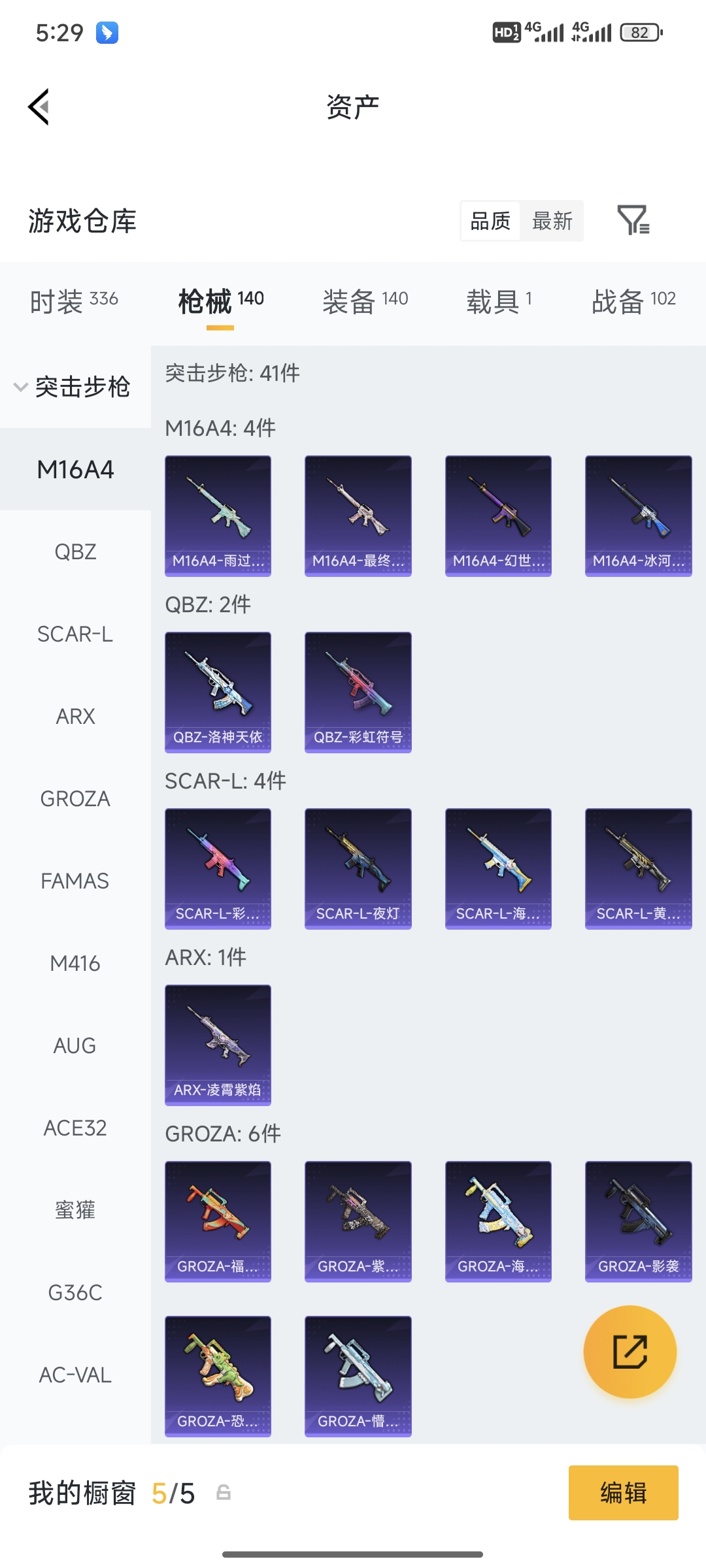Select QBZ in the side list
This screenshot has width=706, height=1568.
pos(75,552)
